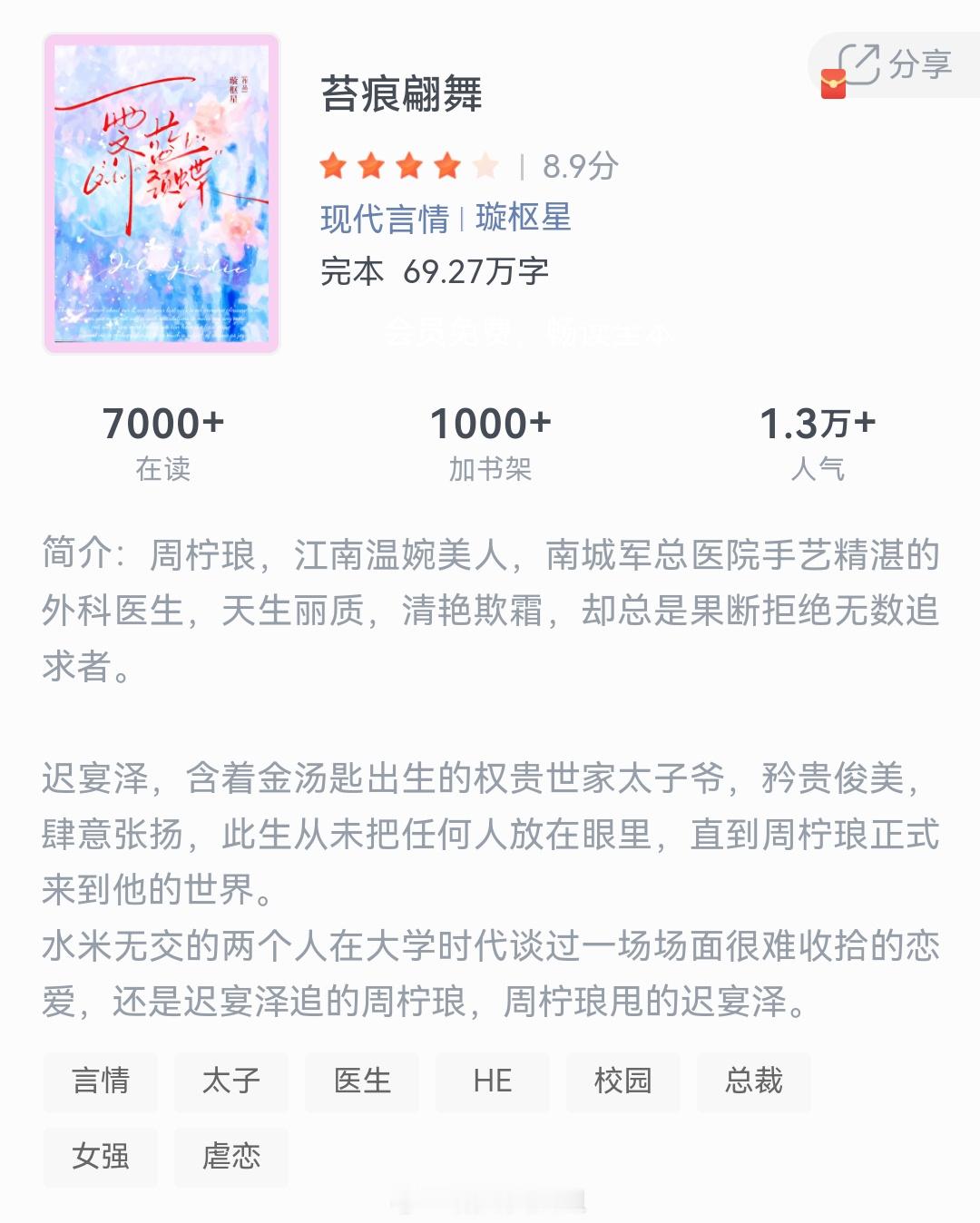Select the 女强 tag chip
The image size is (980, 1223).
point(101,1156)
